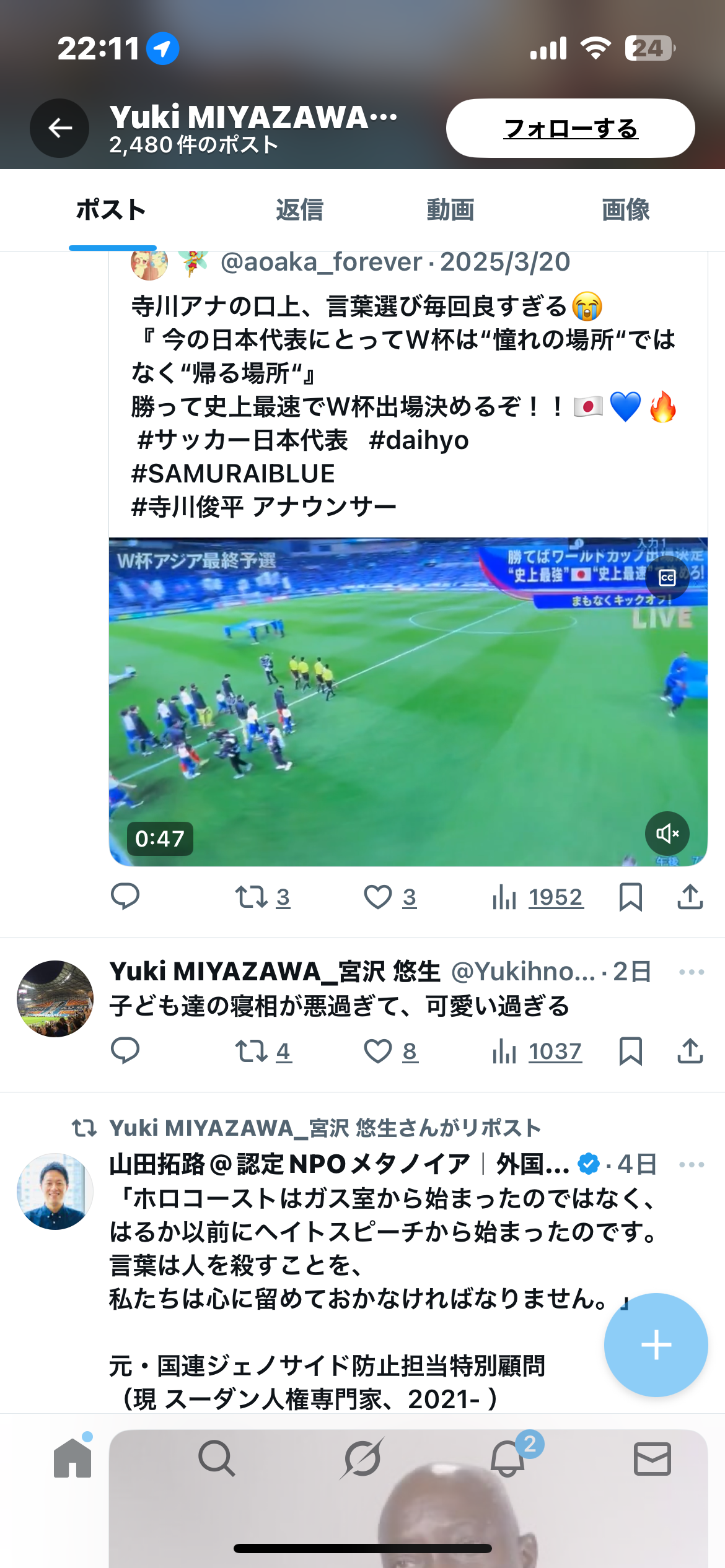
Task: Open the notifications bell
Action: pos(508,1459)
